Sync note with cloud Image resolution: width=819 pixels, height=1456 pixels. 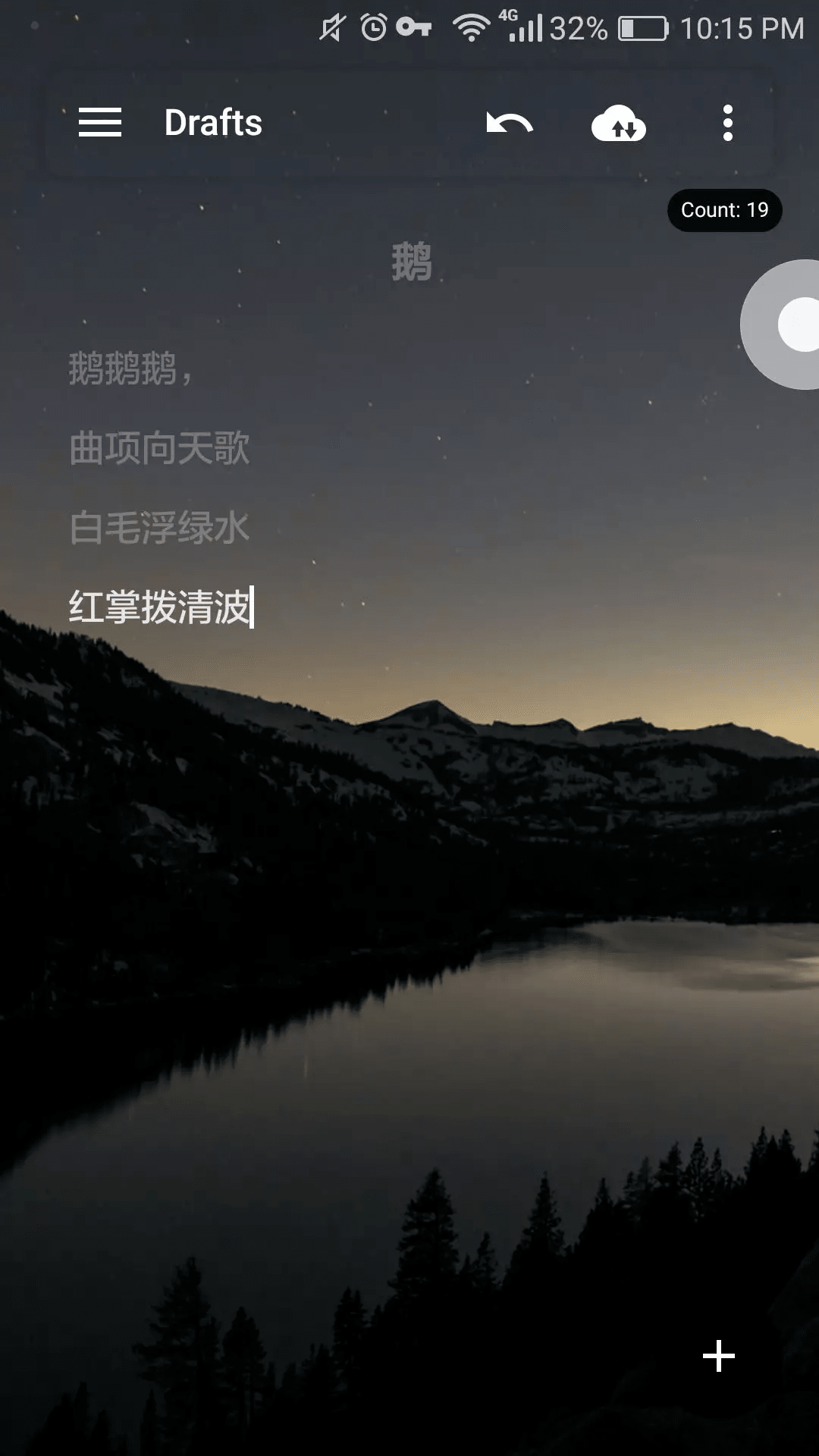618,124
